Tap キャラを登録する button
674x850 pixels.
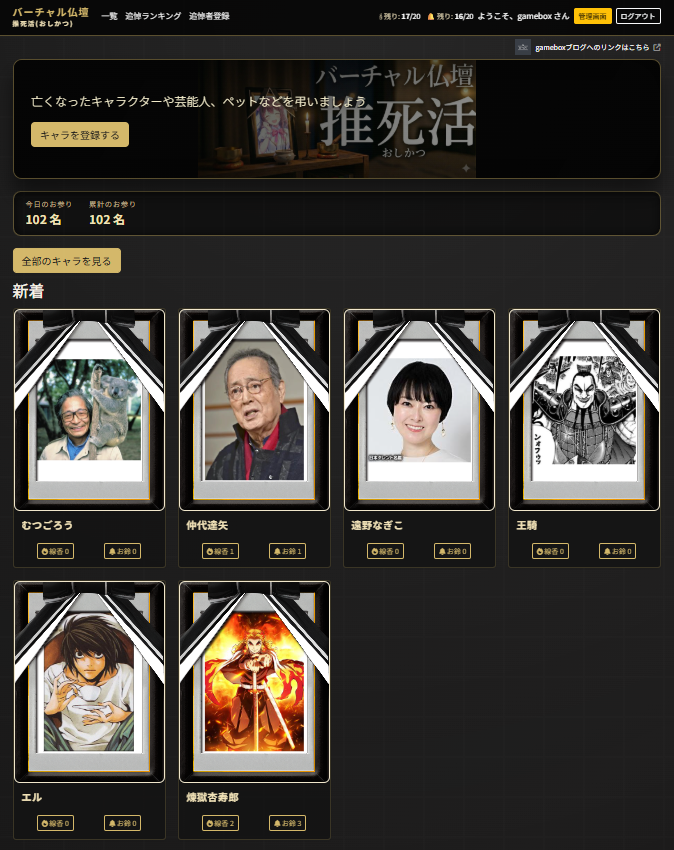[80, 135]
